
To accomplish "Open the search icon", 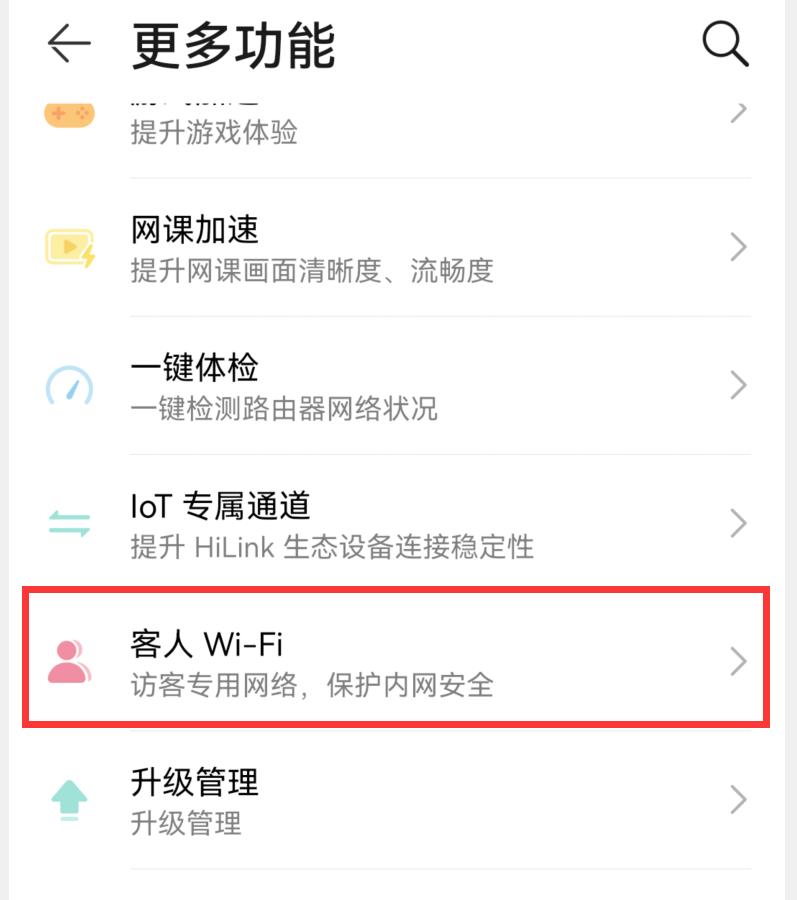I will (x=724, y=44).
